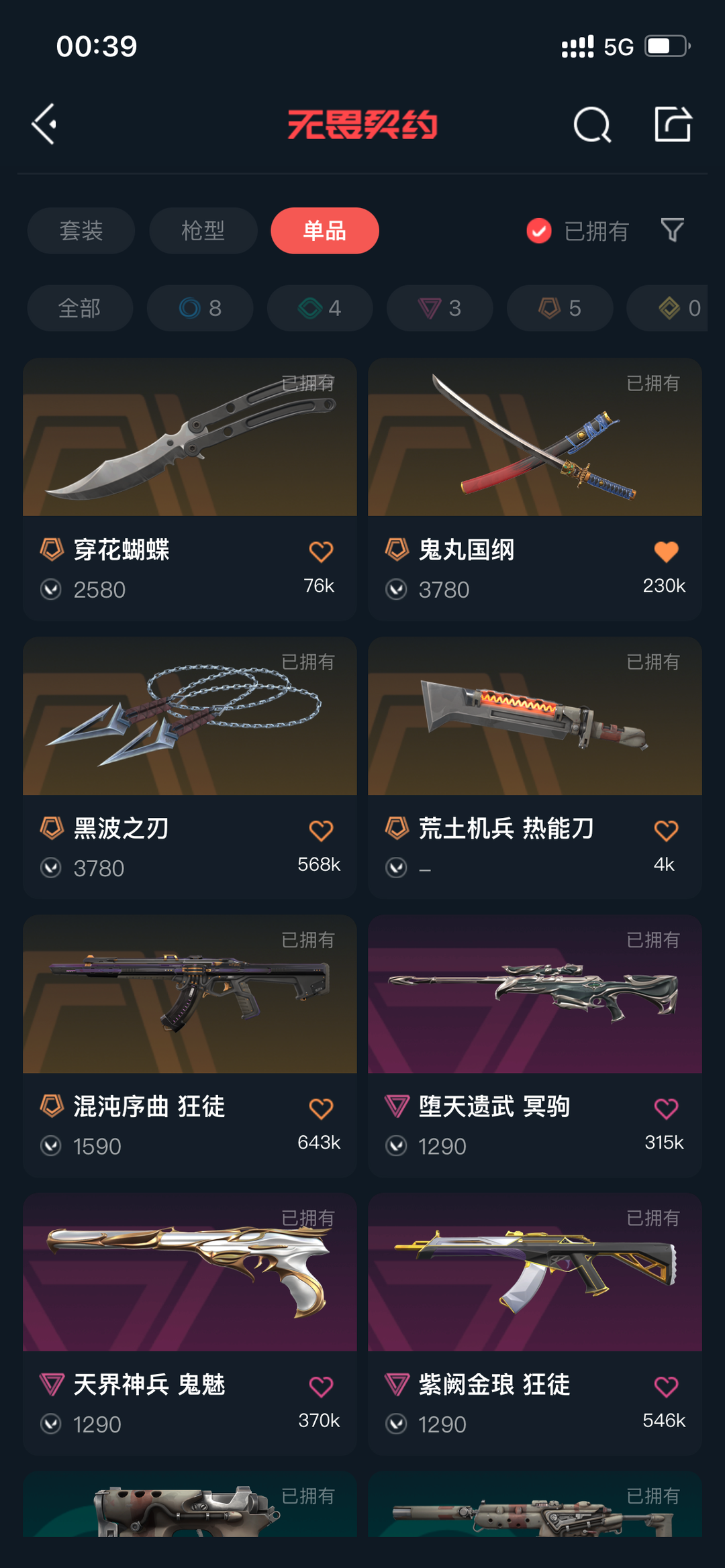Switch to the 套装 tab
This screenshot has width=725, height=1568.
[x=81, y=231]
